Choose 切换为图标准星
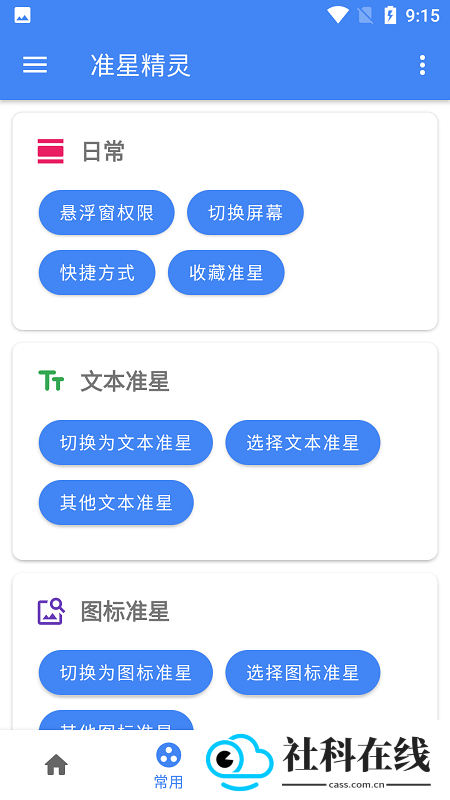Screen dimensions: 450x800 pos(126,672)
